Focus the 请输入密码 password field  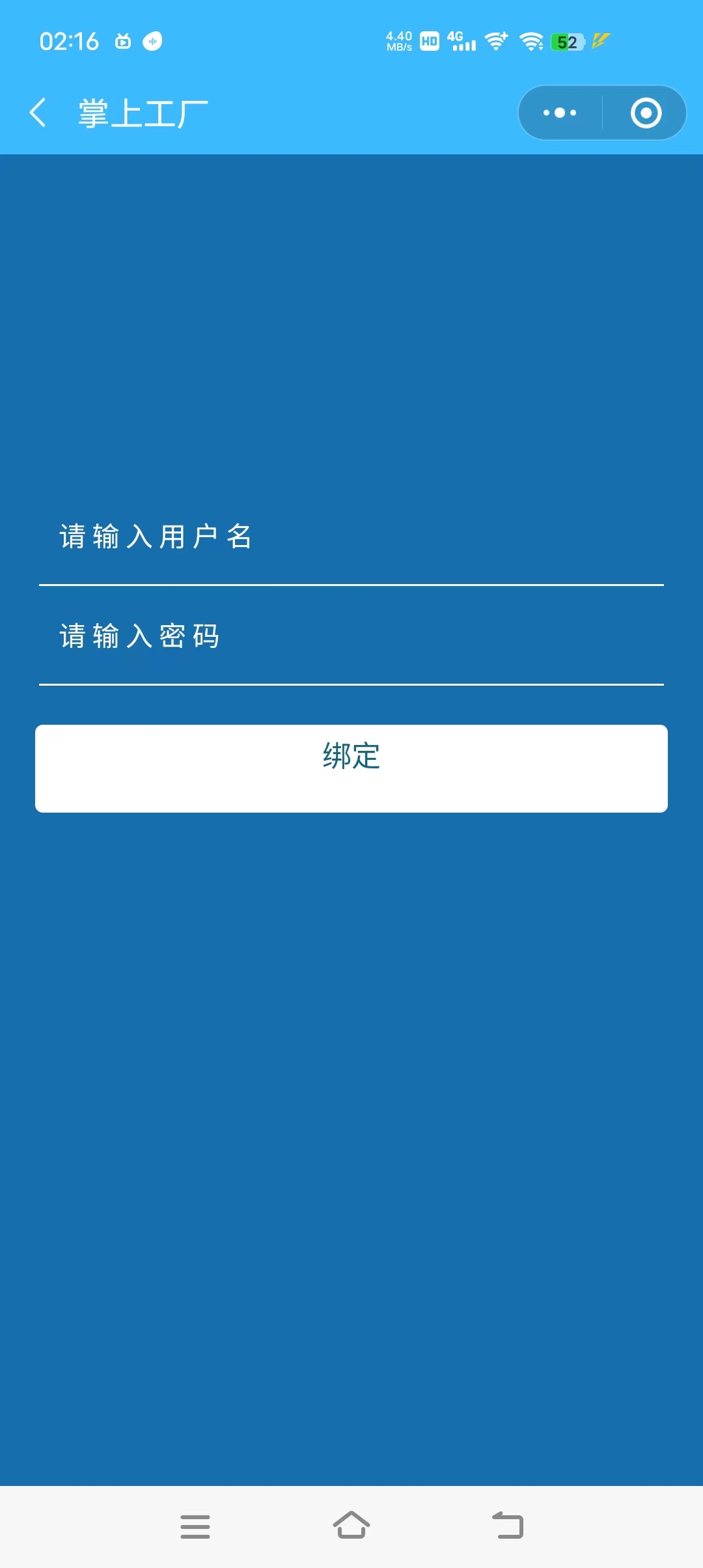click(351, 636)
